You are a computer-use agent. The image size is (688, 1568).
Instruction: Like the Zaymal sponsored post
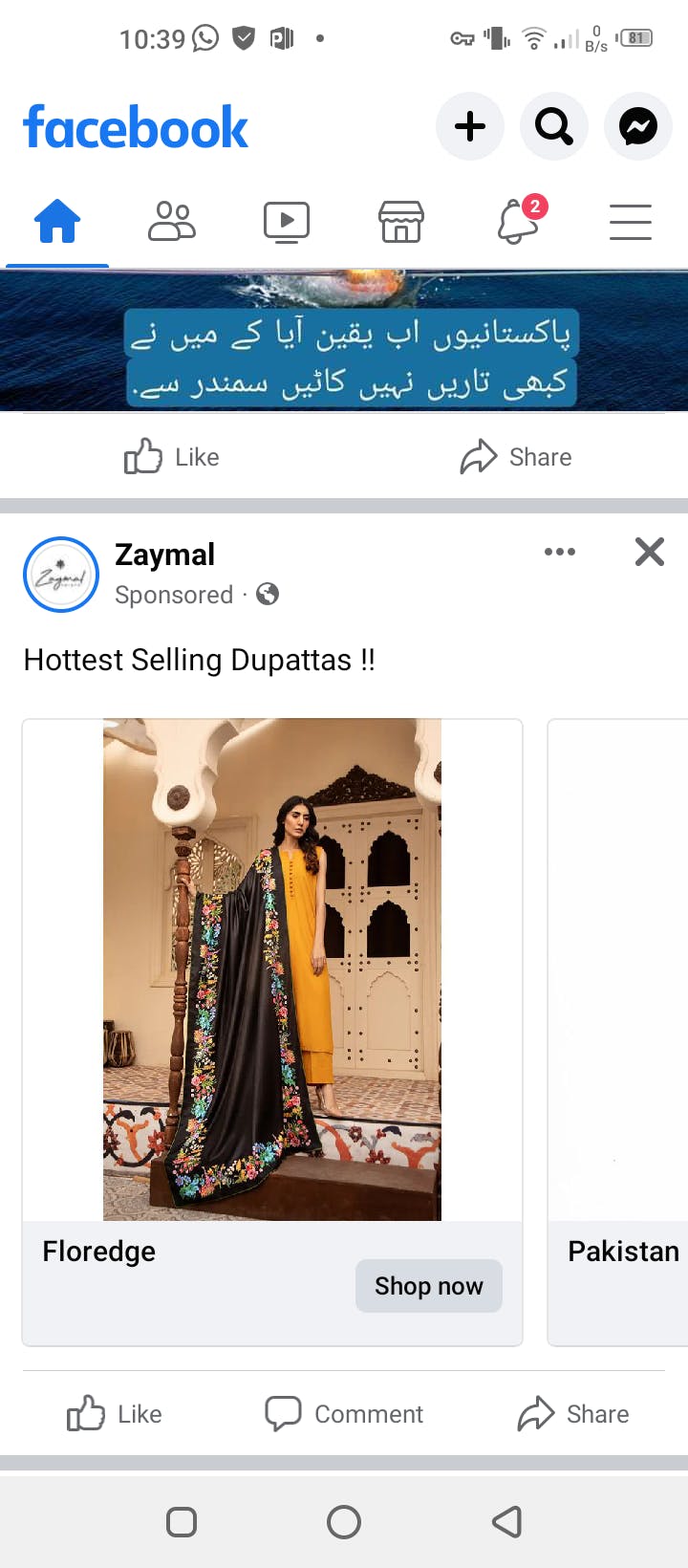click(x=115, y=1413)
